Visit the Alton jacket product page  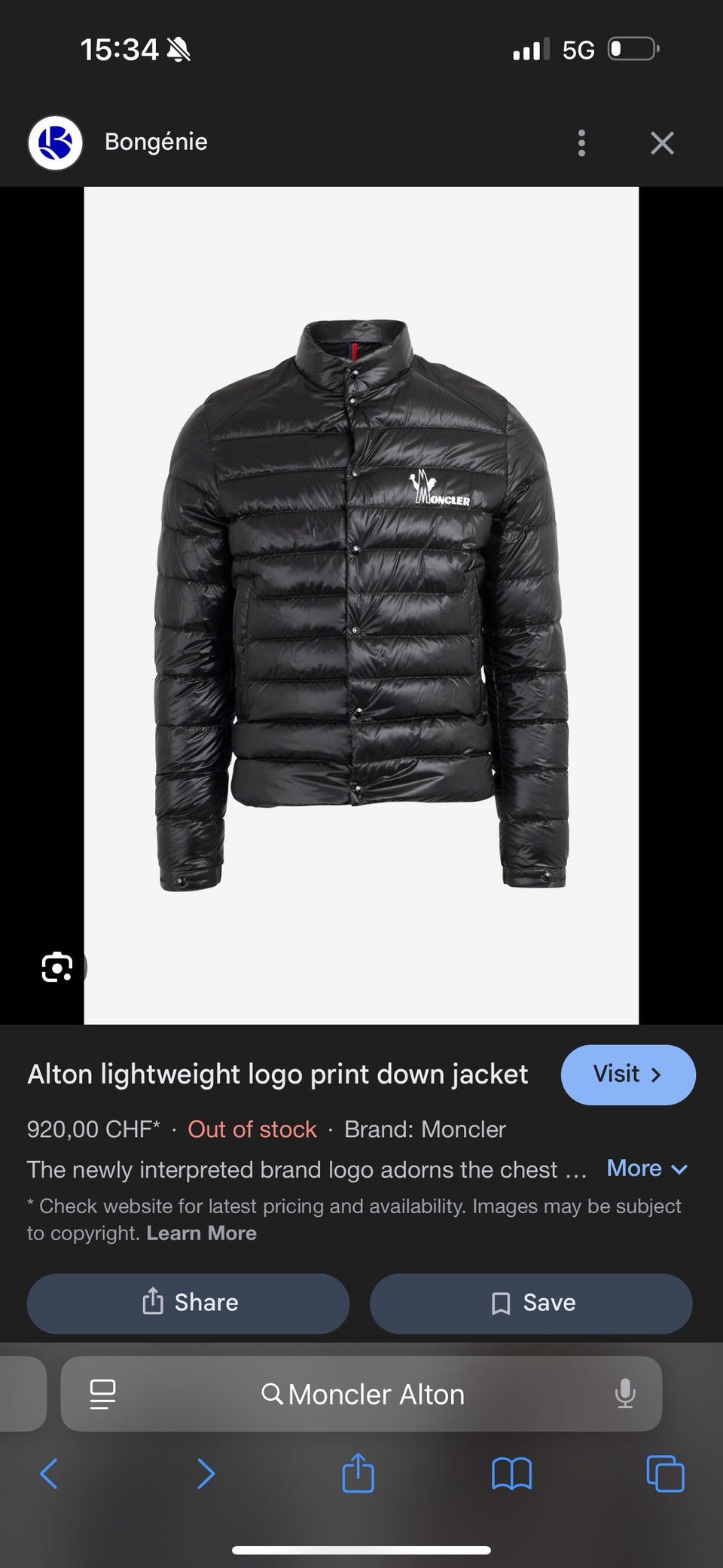pyautogui.click(x=627, y=1074)
